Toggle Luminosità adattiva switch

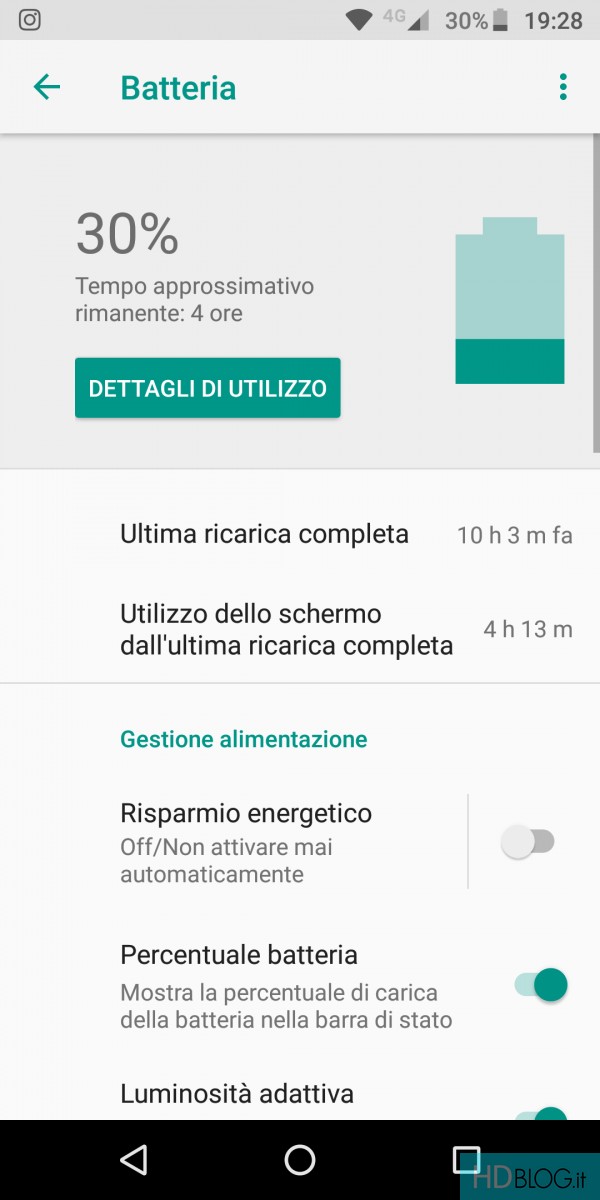pos(541,1112)
